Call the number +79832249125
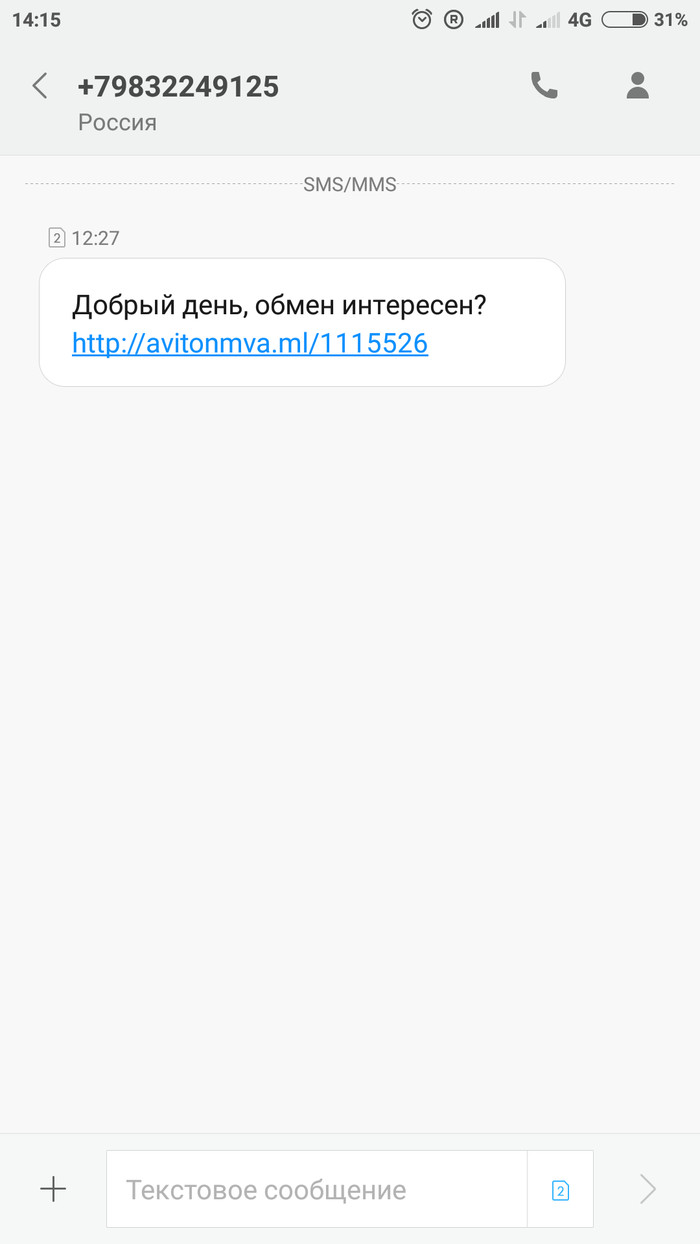This screenshot has height=1244, width=700. tap(543, 86)
